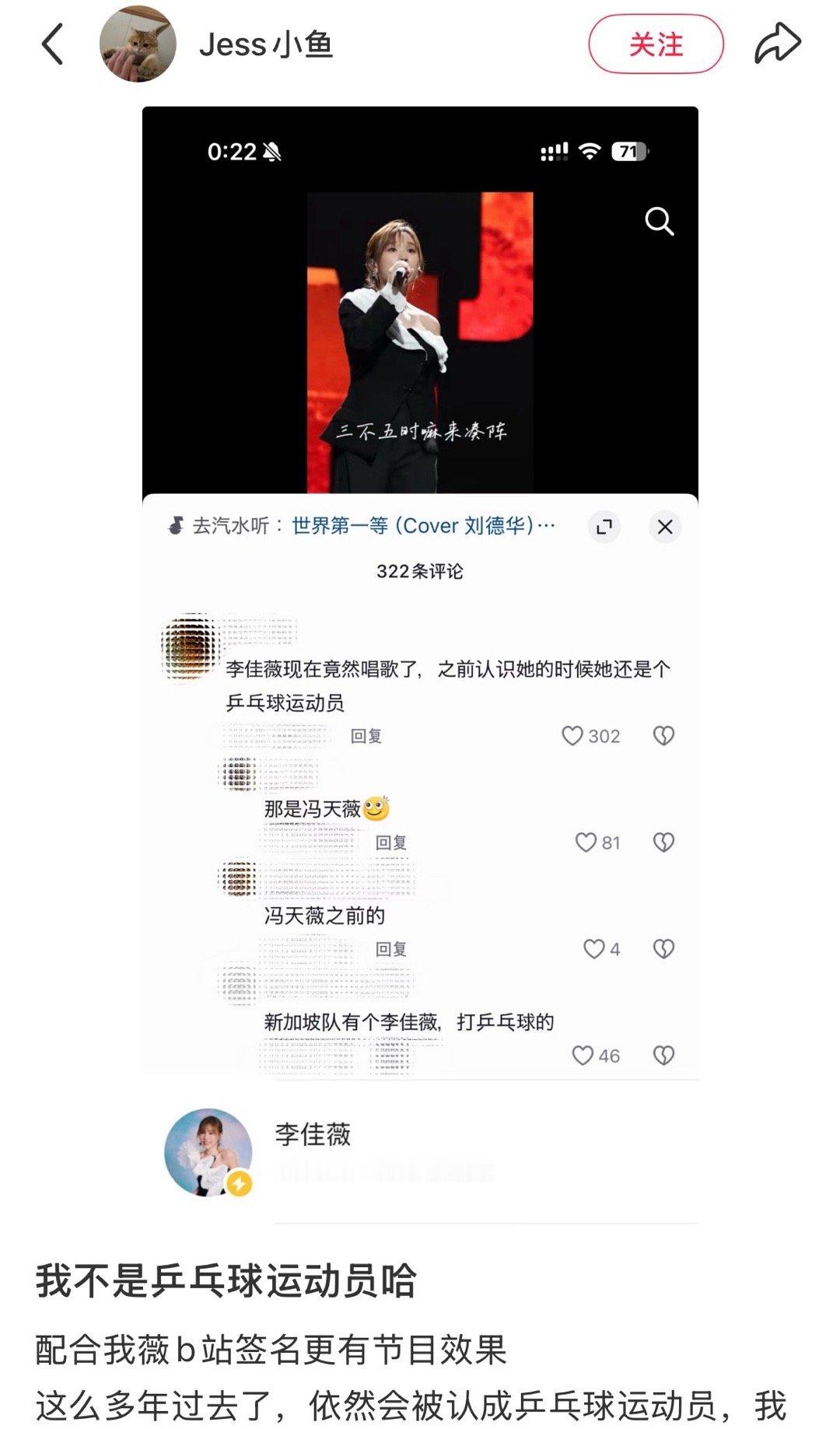Like the comment about 新加坡队 李佳薇
Screen dimensions: 840x1429
585,1056
